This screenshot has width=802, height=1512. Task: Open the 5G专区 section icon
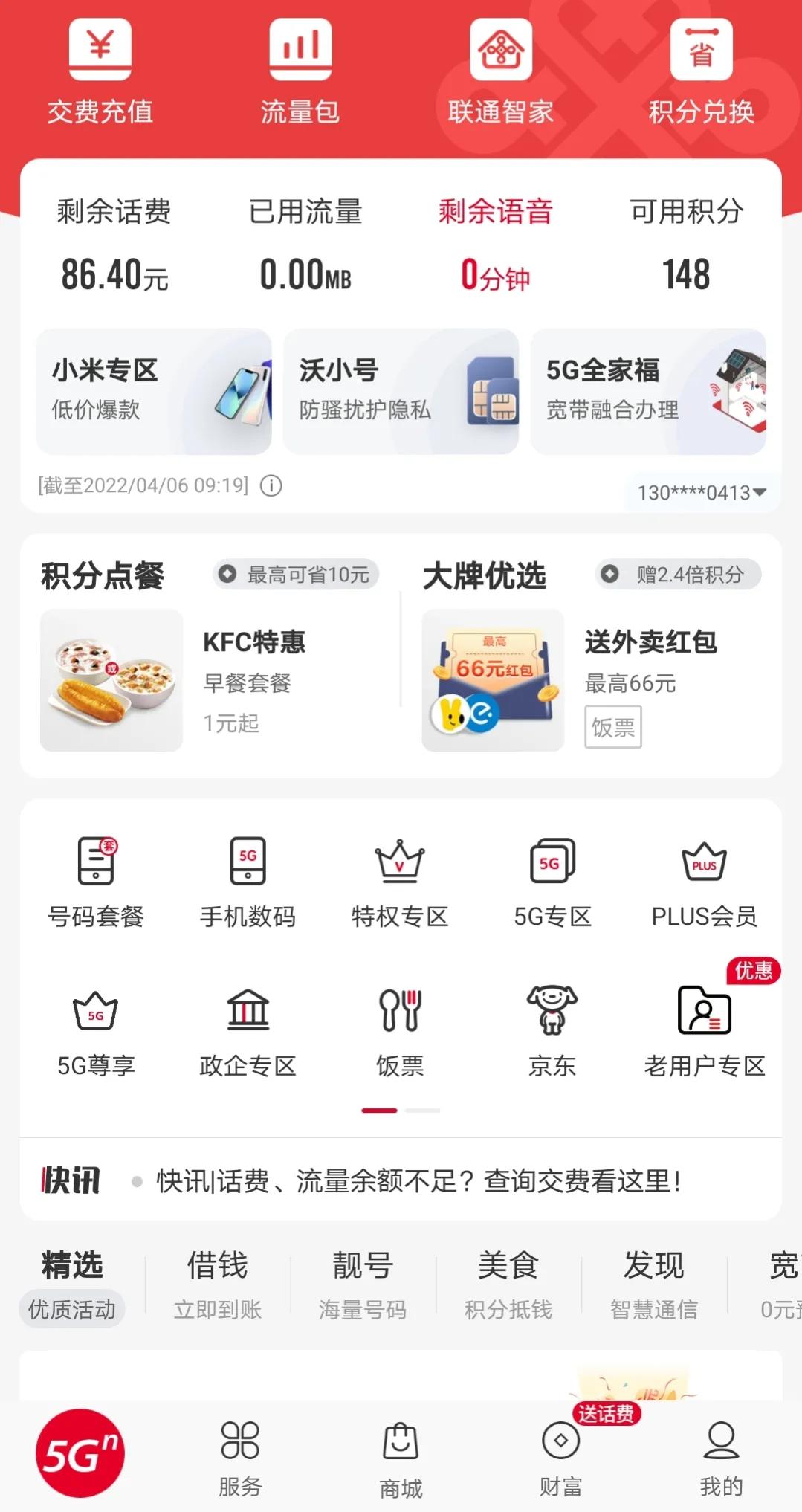coord(552,881)
